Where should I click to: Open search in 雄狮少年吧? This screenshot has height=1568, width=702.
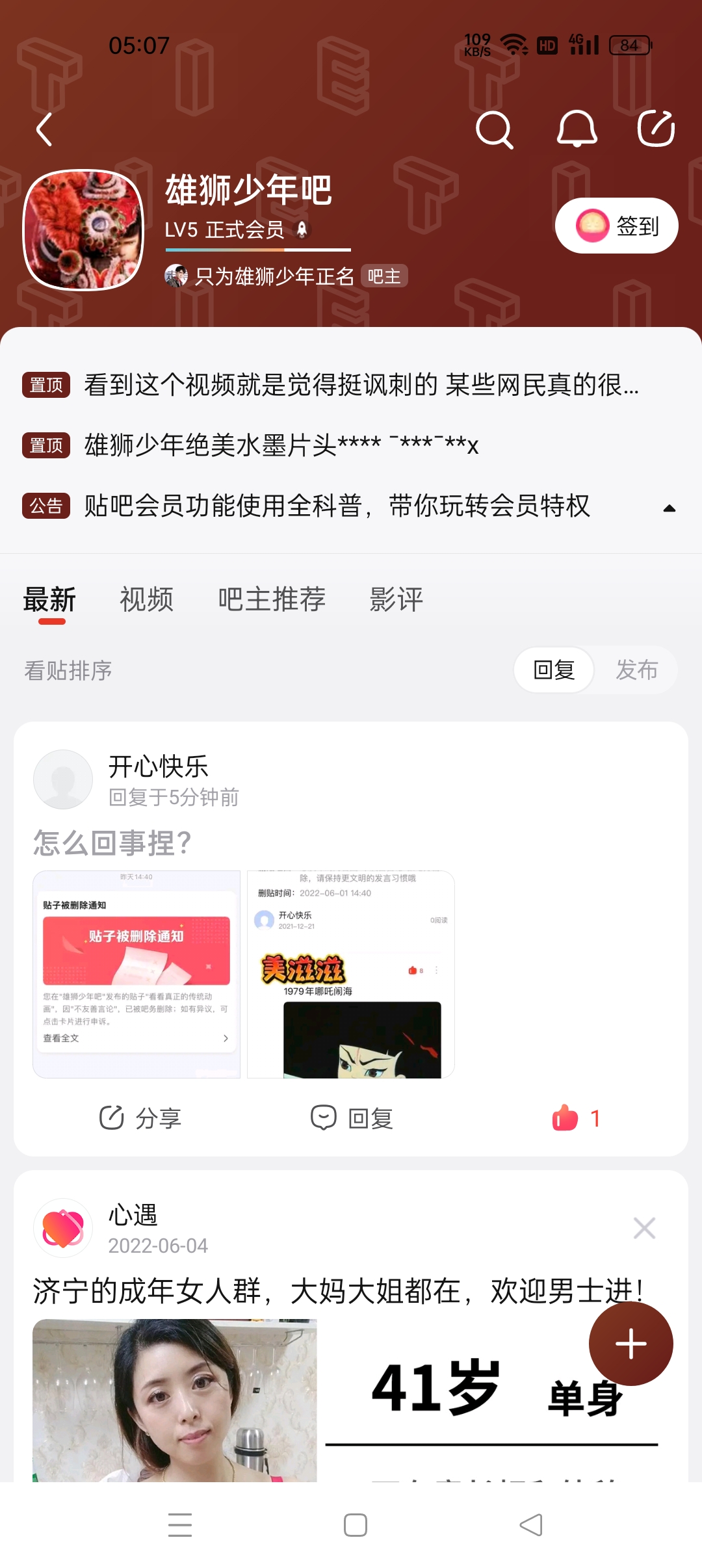pyautogui.click(x=494, y=129)
